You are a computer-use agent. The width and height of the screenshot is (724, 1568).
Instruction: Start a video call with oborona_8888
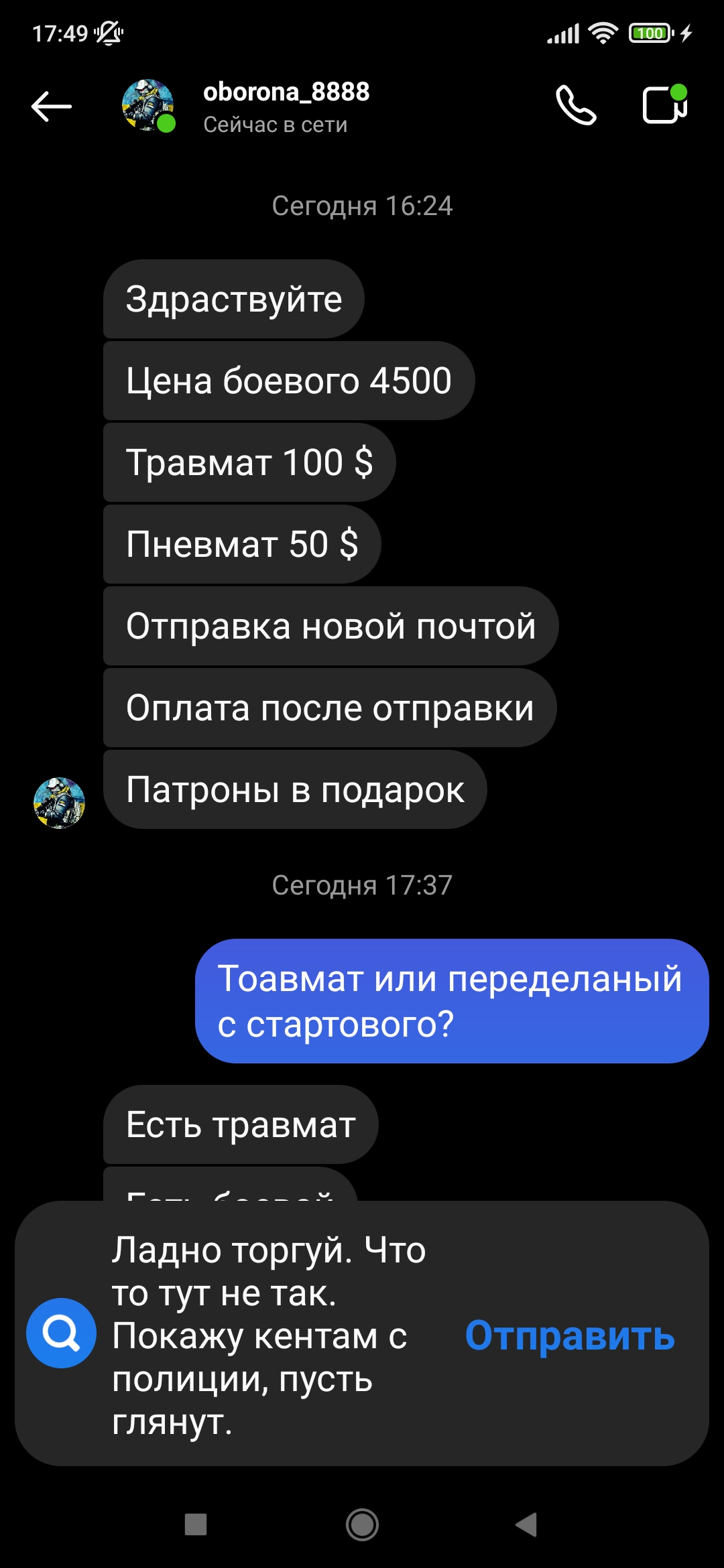(664, 105)
